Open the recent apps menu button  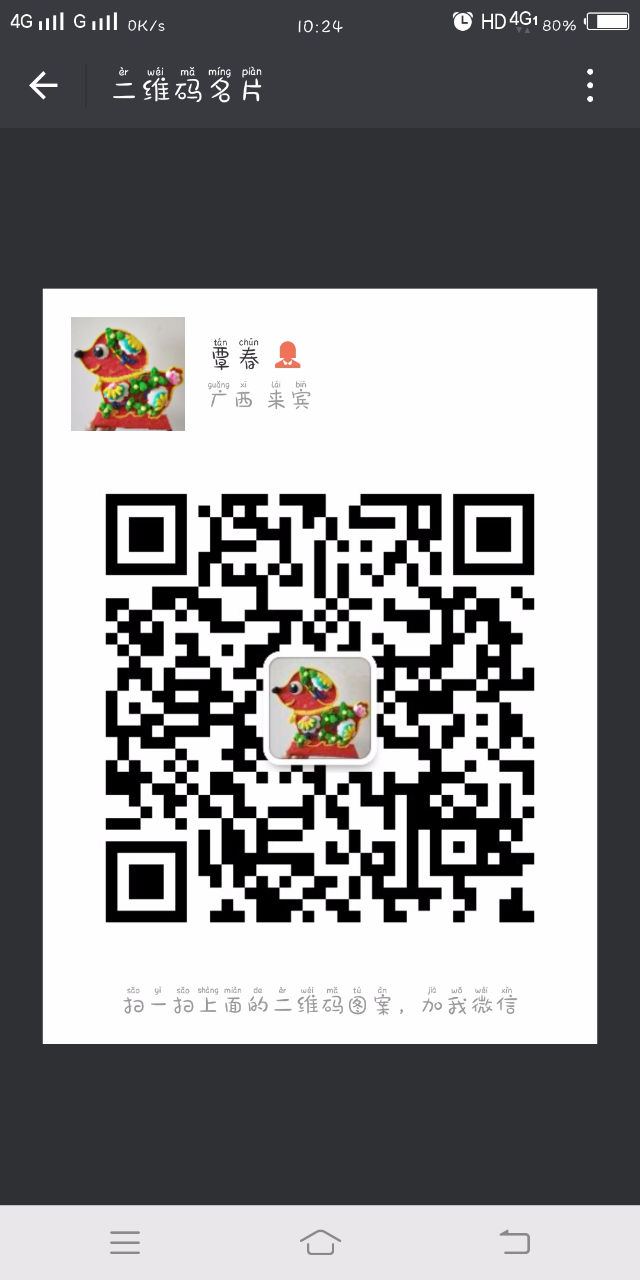coord(125,1242)
